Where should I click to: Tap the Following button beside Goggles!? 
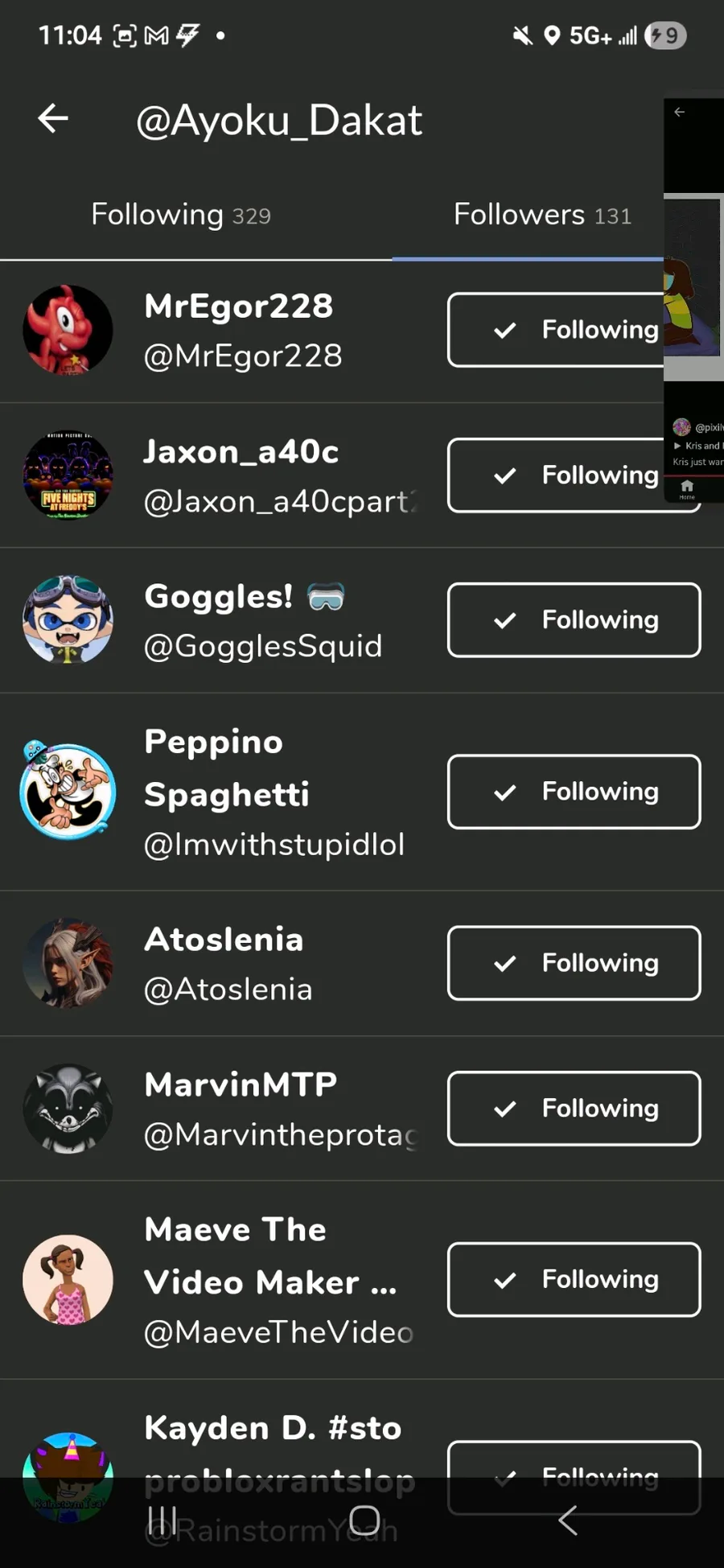coord(574,620)
